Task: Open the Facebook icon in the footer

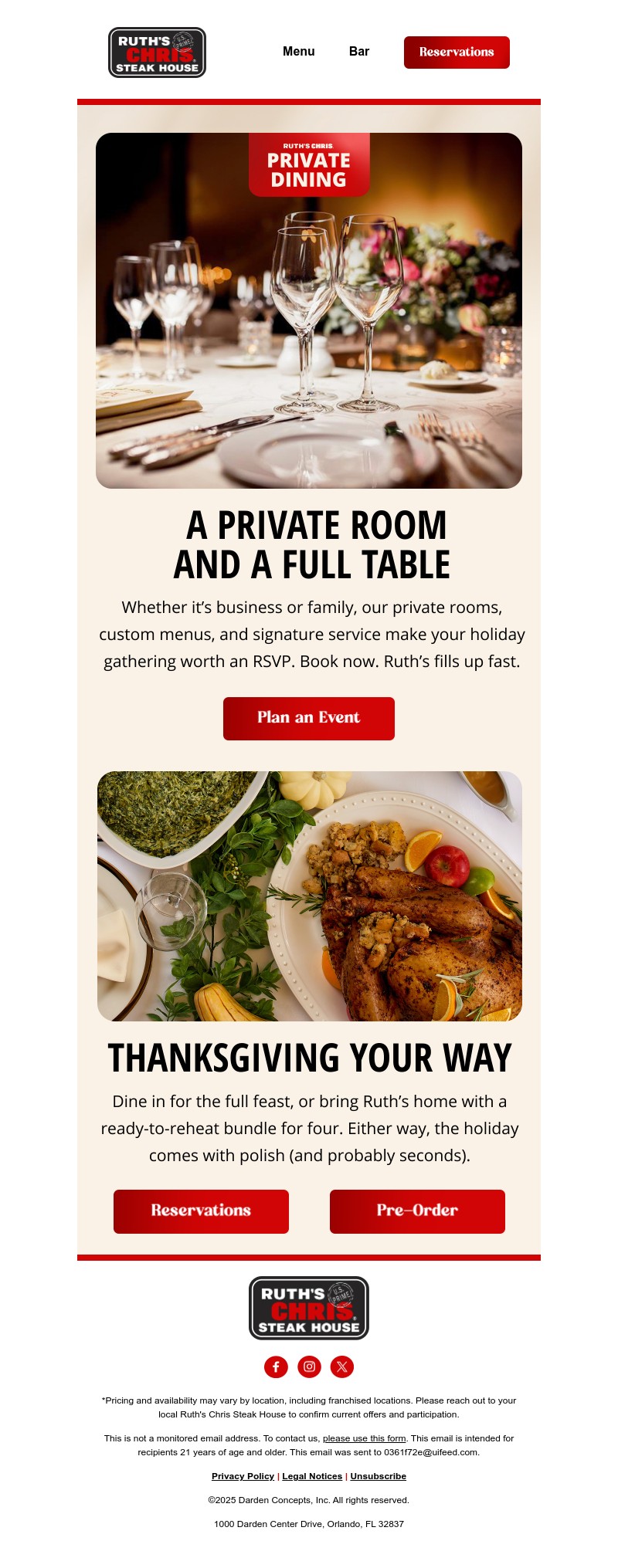Action: click(x=276, y=1366)
